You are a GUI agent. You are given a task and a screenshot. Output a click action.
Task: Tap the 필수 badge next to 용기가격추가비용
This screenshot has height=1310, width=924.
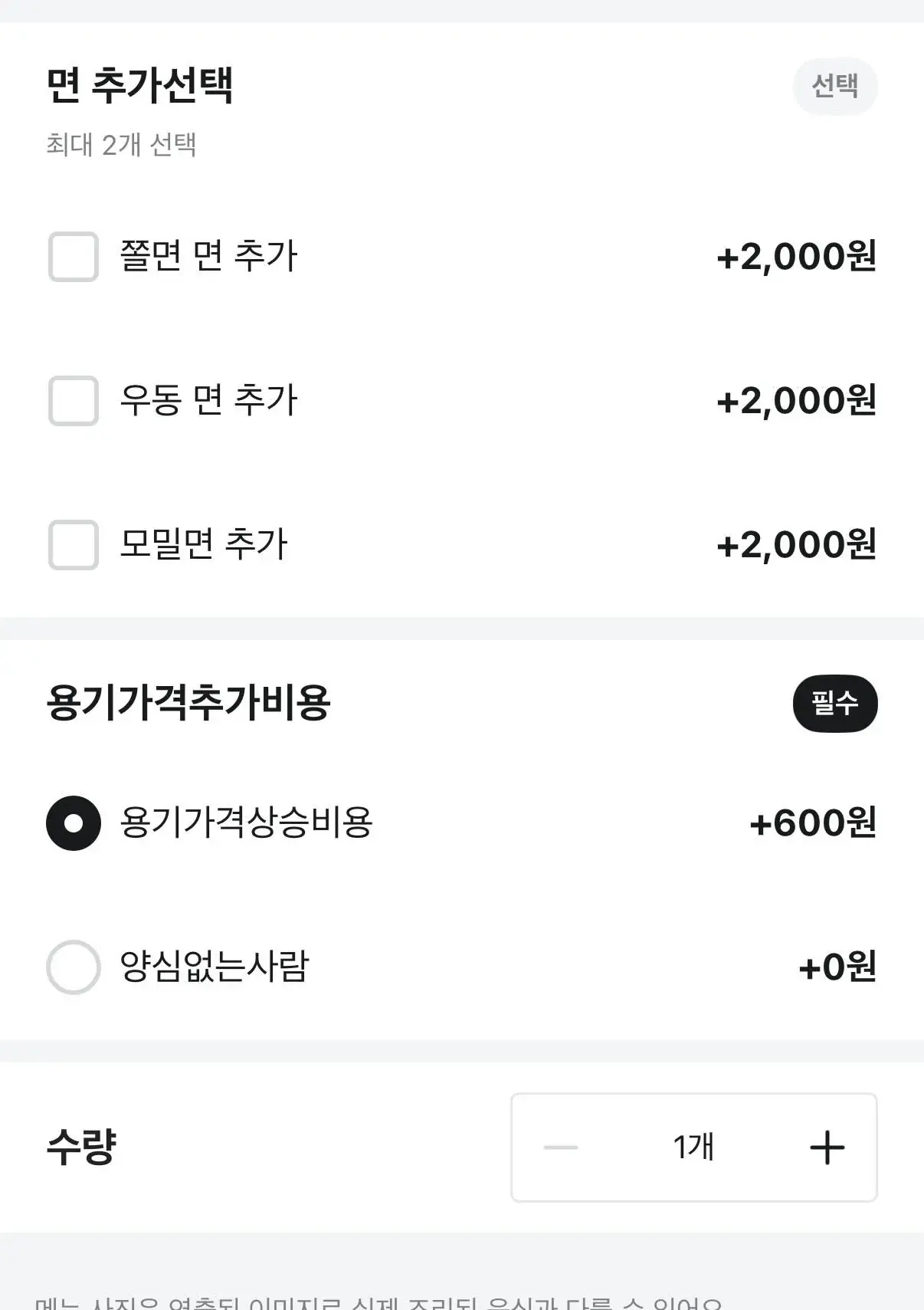click(836, 704)
